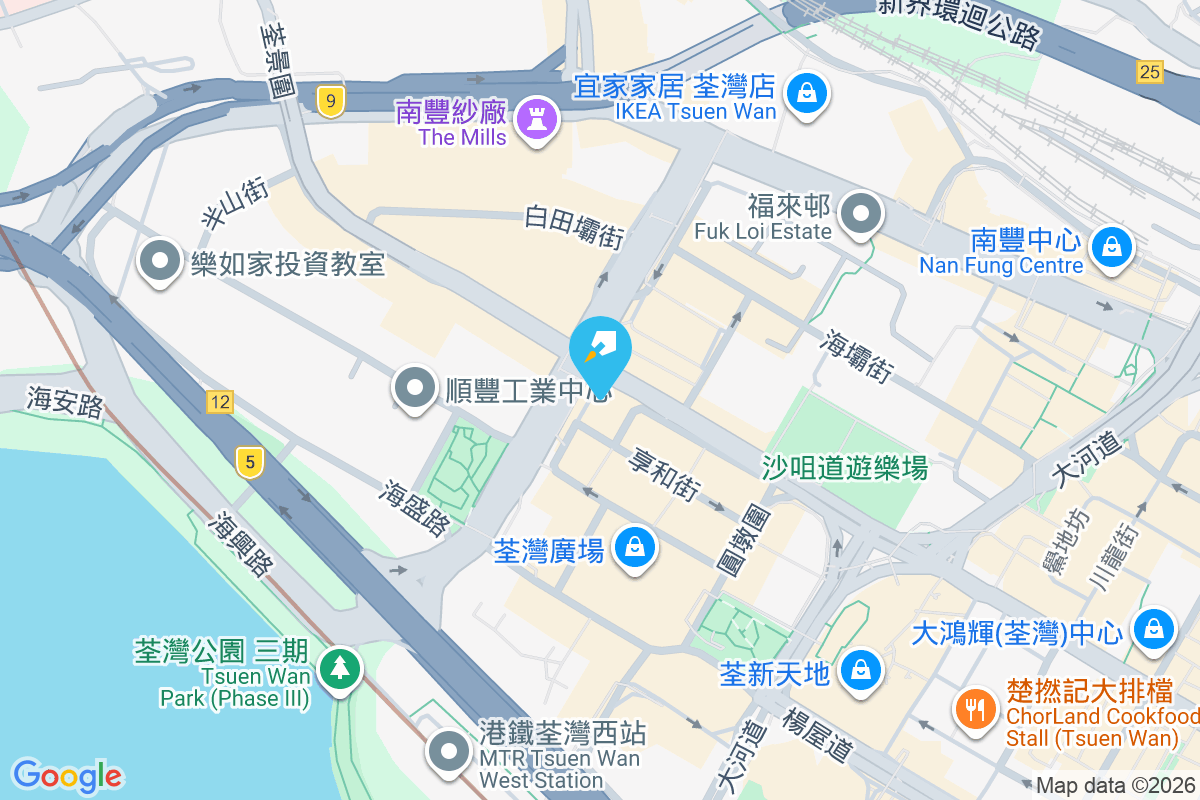Select Tsuen Wan Park (Phase III) tree marker
Screen dimensions: 1200x800
[x=340, y=666]
